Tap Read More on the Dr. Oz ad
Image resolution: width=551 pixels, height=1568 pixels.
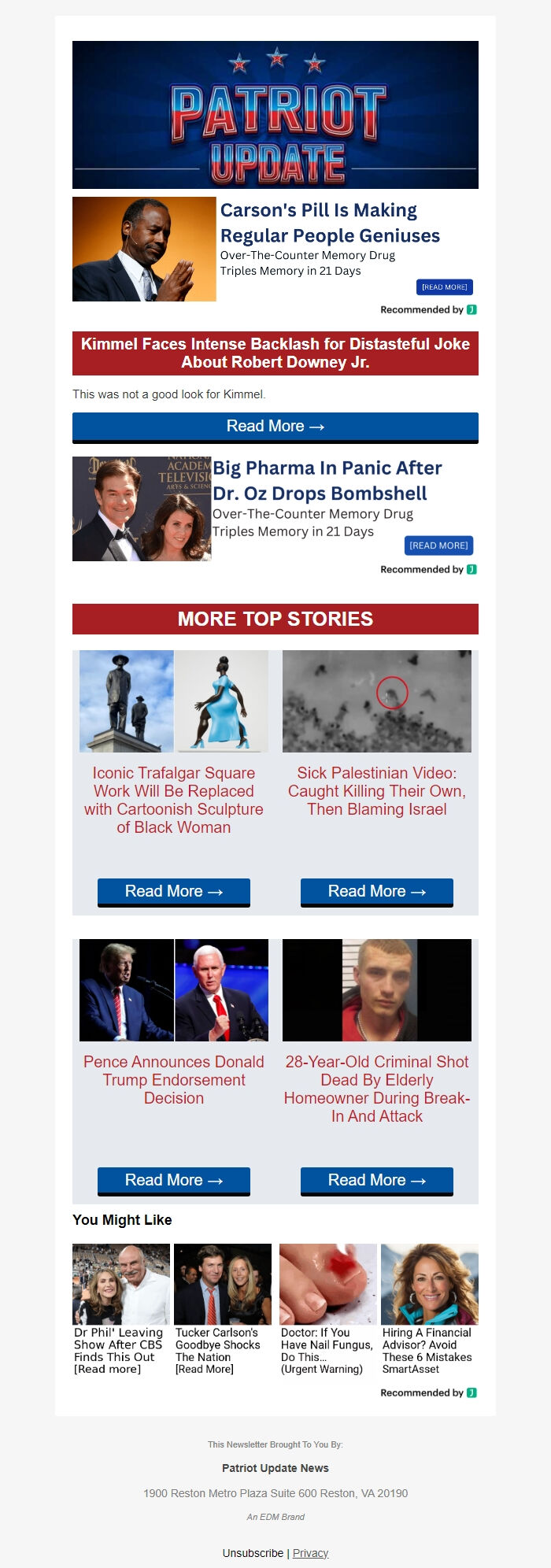(x=438, y=545)
